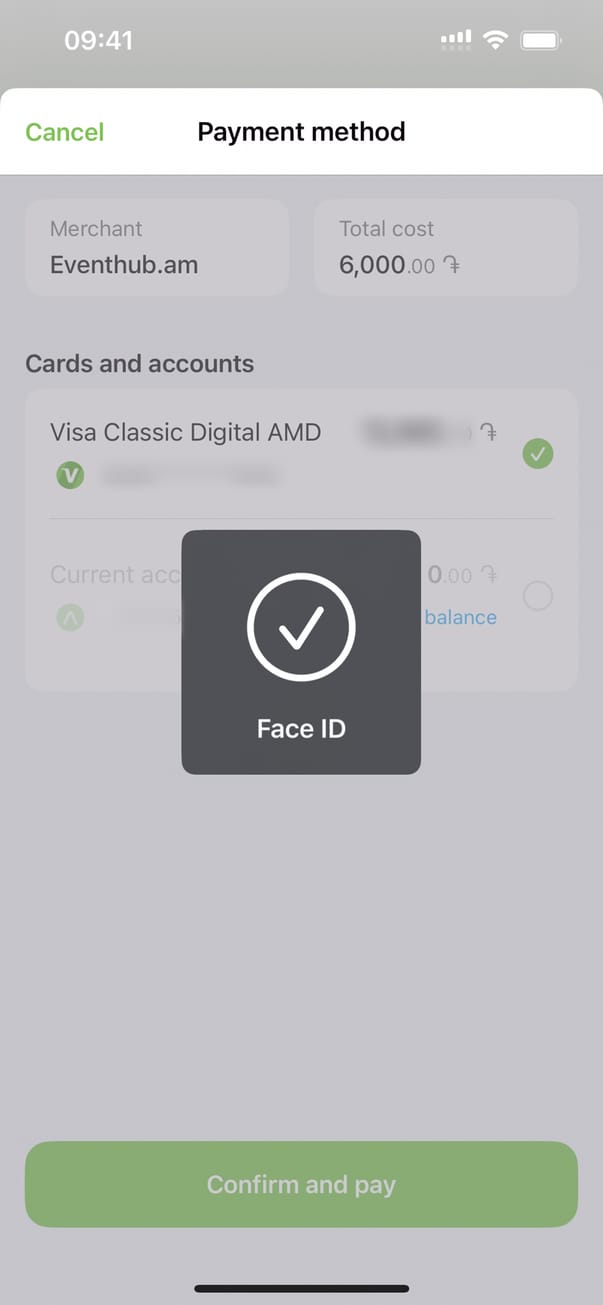Cancel the payment method screen
The height and width of the screenshot is (1305, 603).
point(64,132)
